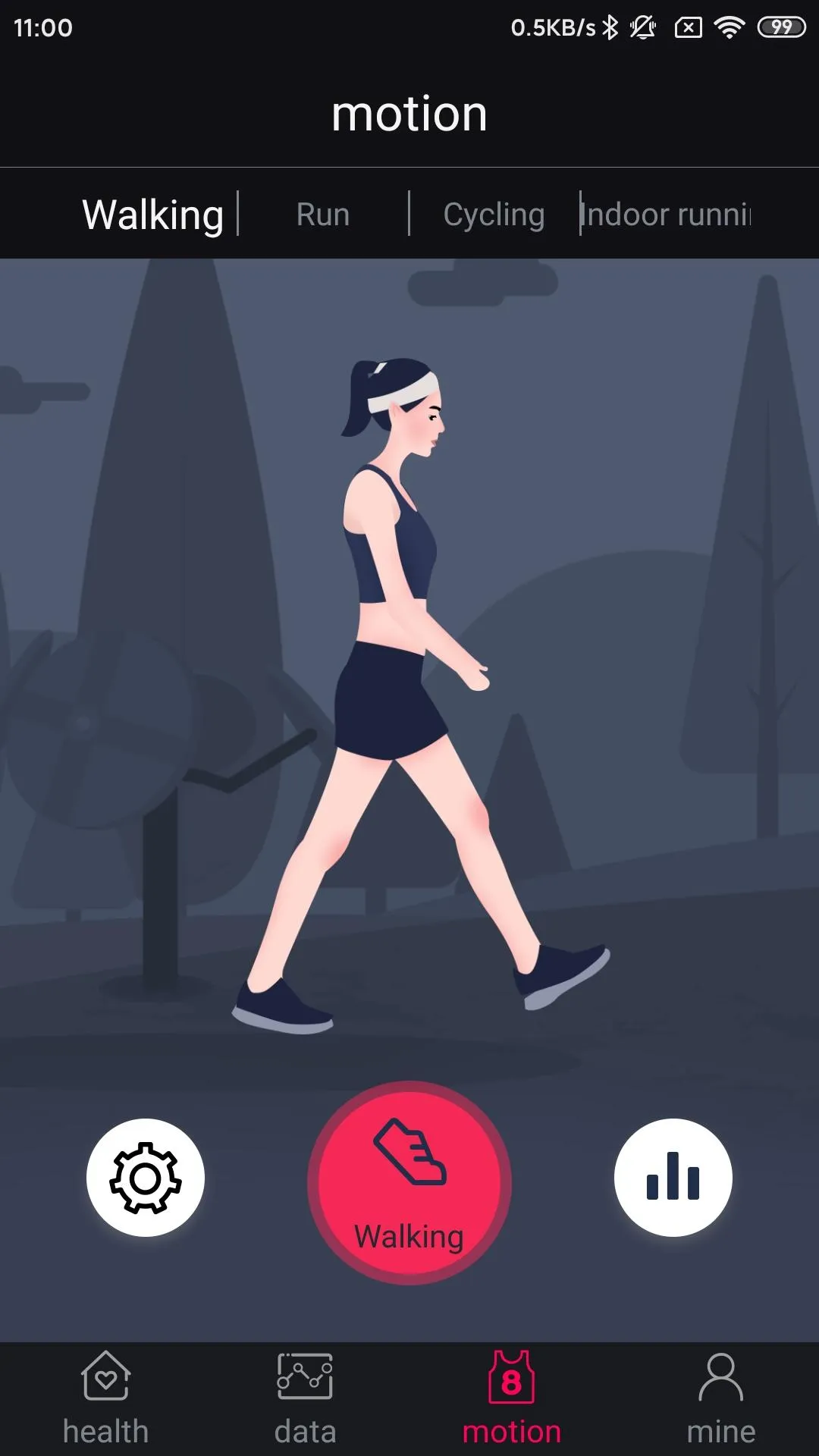Switch to Indoor running tab

(666, 215)
